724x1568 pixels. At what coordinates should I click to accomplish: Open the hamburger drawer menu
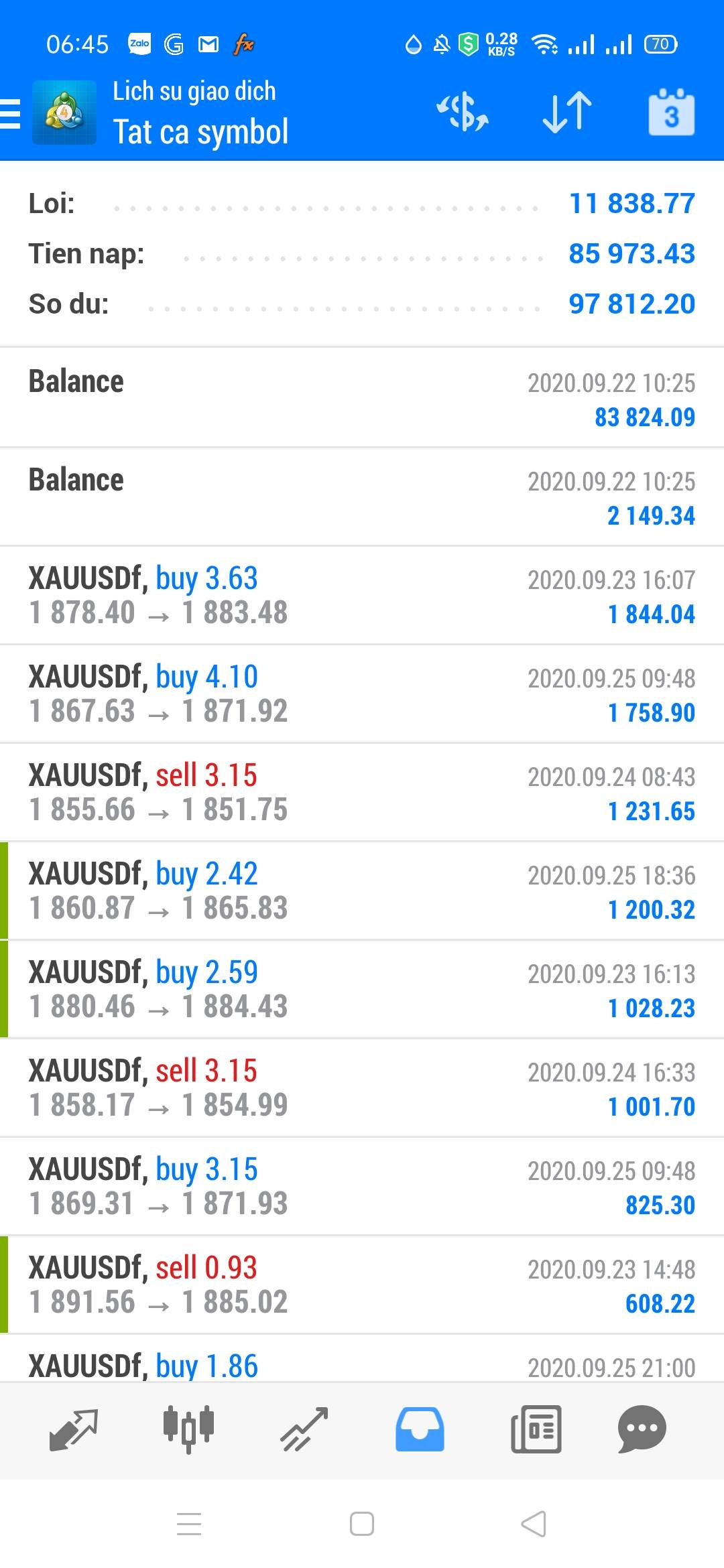[x=11, y=113]
